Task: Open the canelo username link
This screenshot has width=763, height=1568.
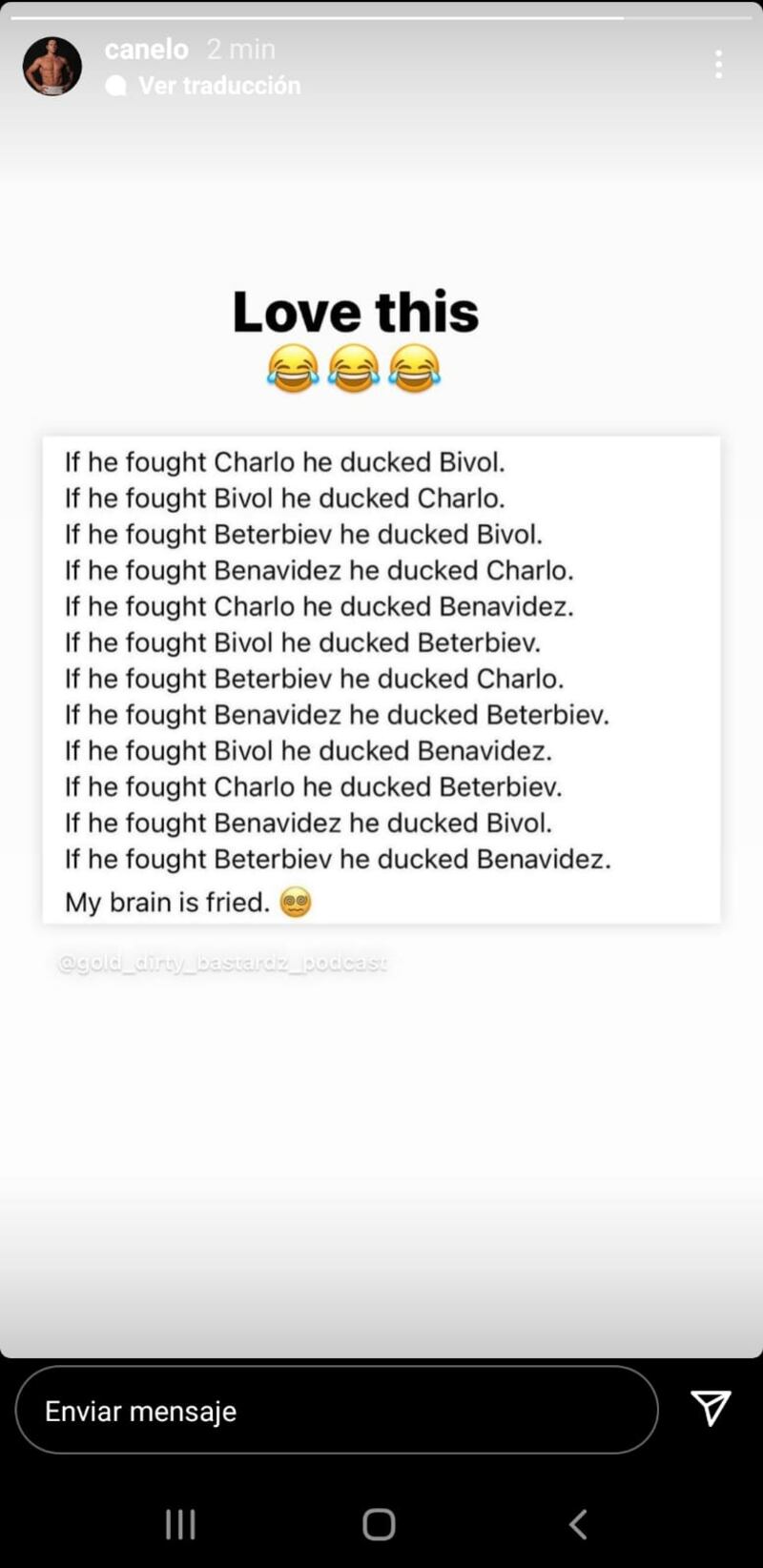Action: click(x=146, y=49)
